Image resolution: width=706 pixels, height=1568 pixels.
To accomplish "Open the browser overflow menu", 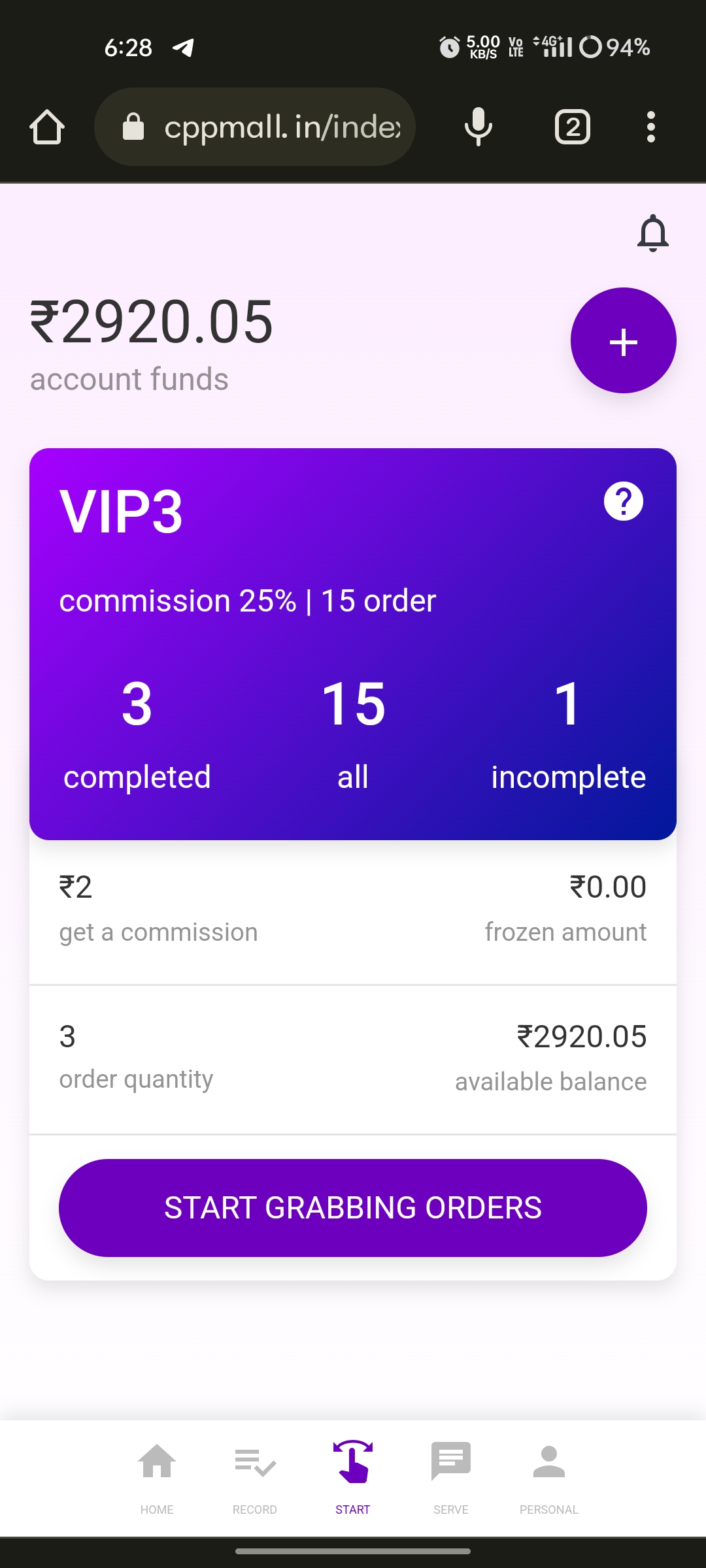I will coord(650,127).
